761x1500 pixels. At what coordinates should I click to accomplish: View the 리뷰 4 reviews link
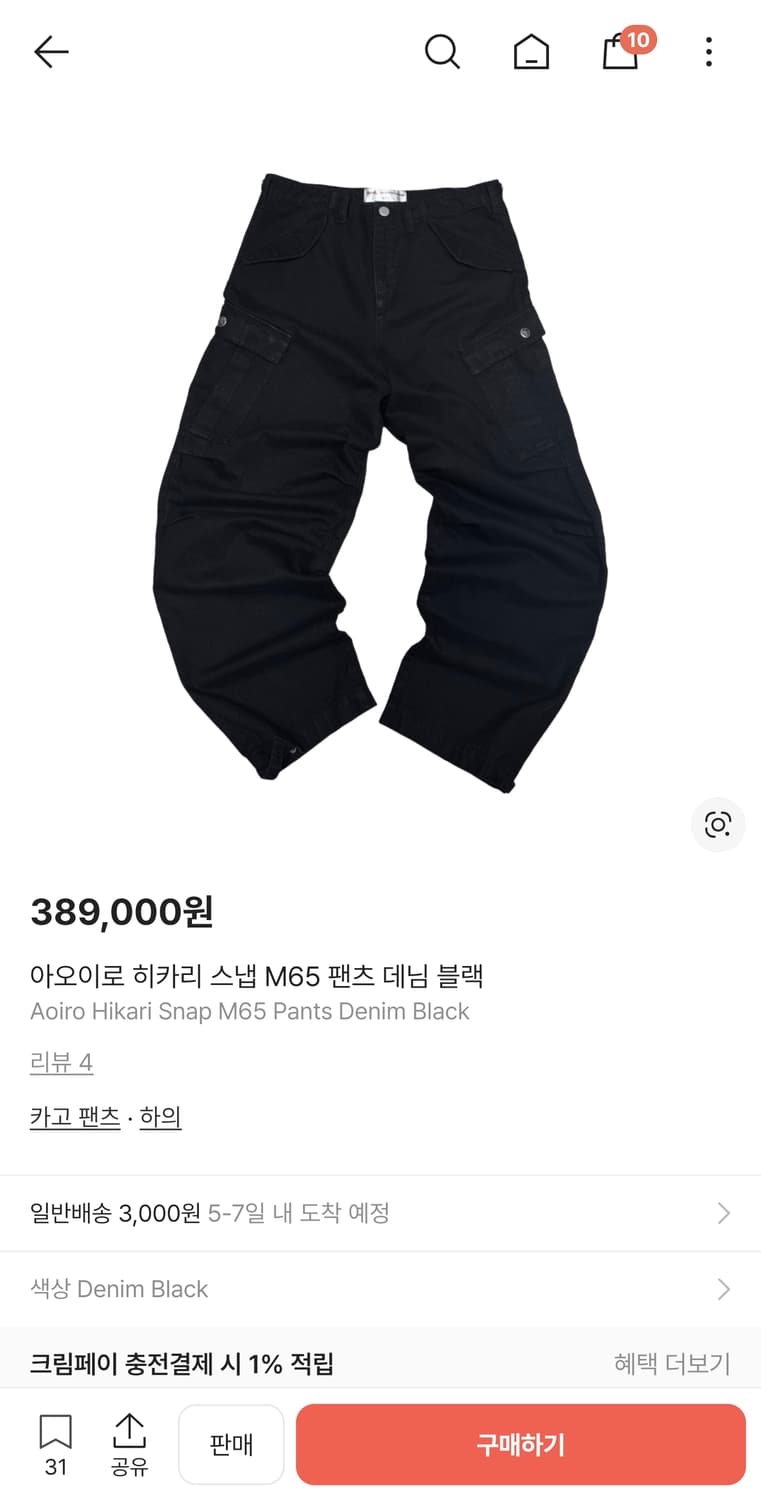[61, 1062]
